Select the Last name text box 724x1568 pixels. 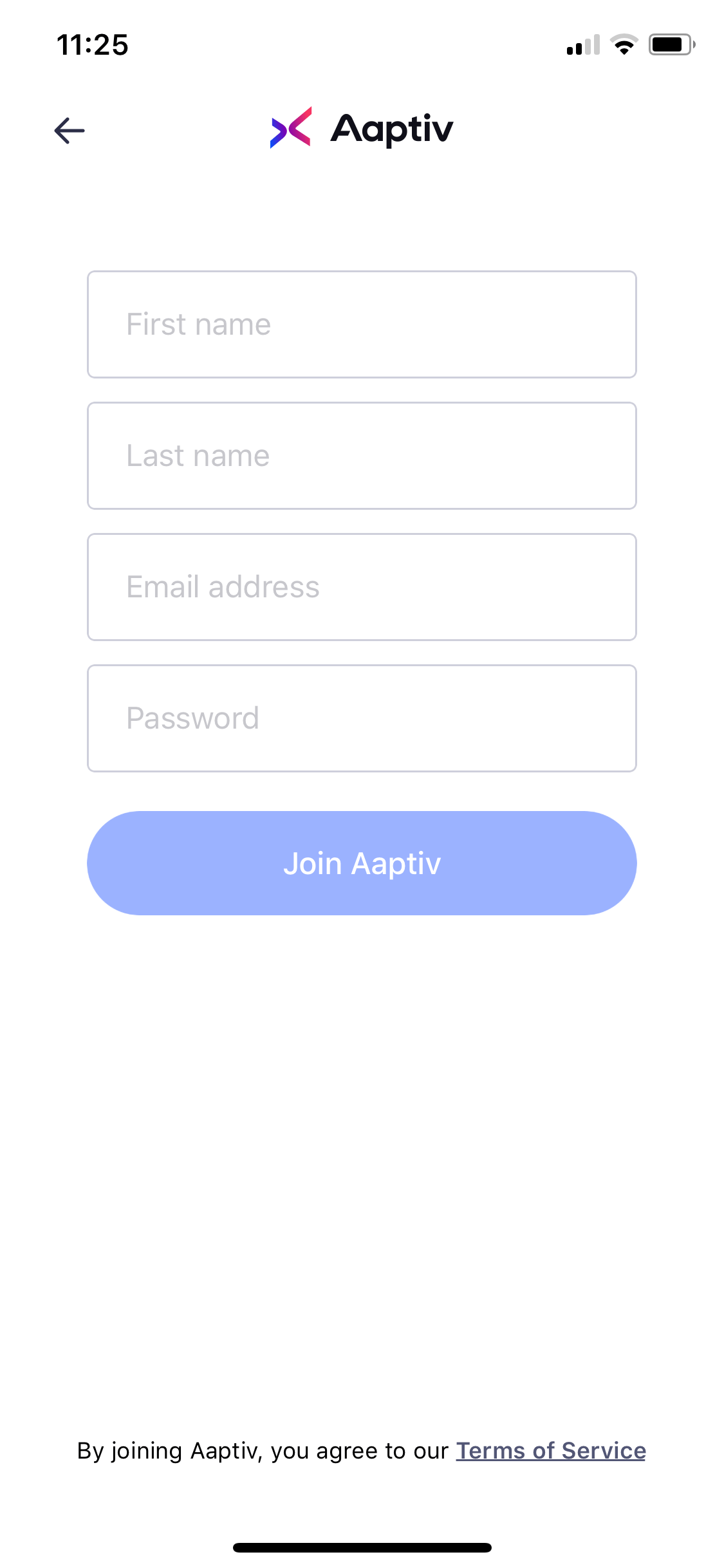pos(362,456)
